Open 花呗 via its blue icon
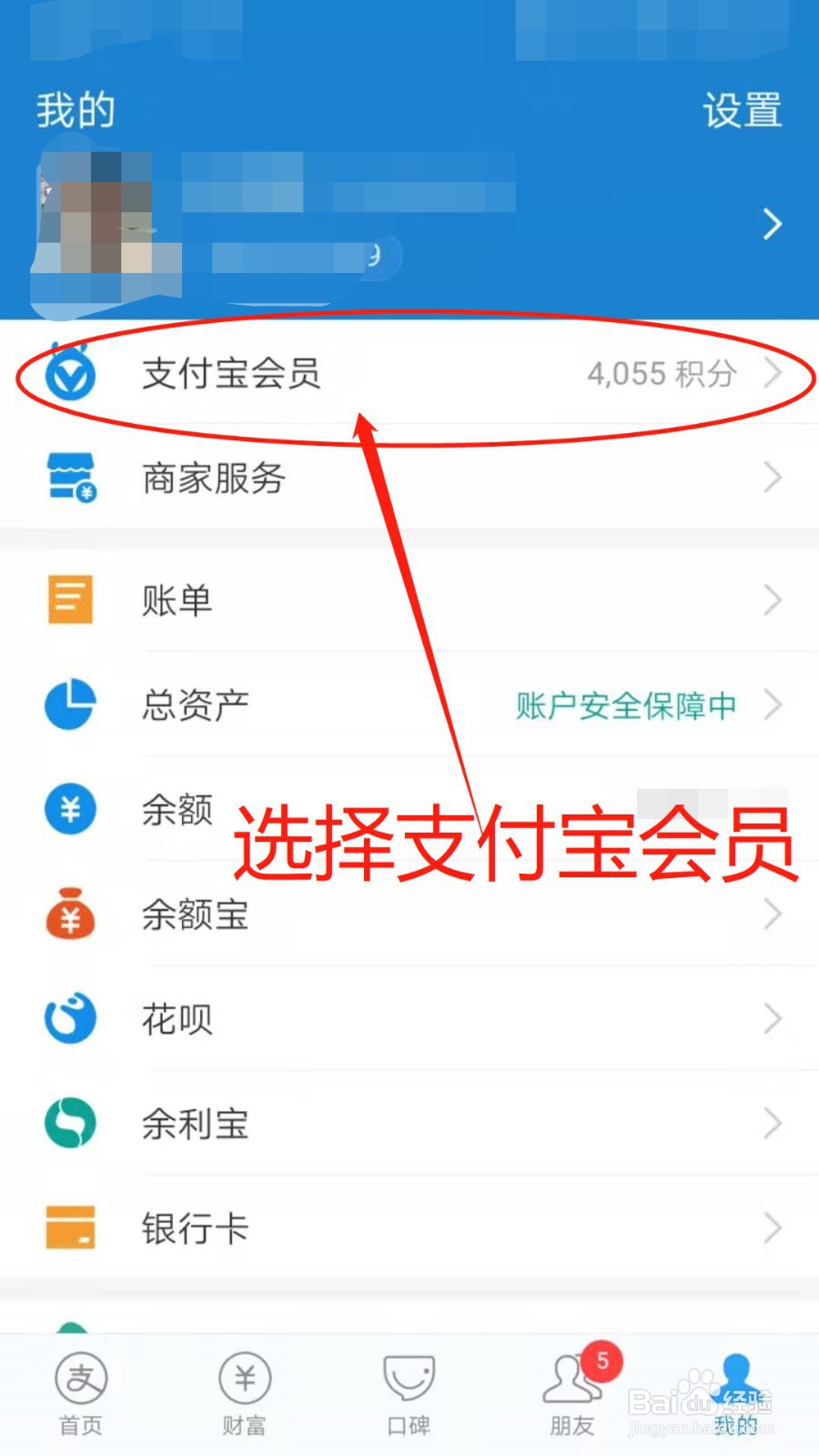819x1456 pixels. 68,1019
